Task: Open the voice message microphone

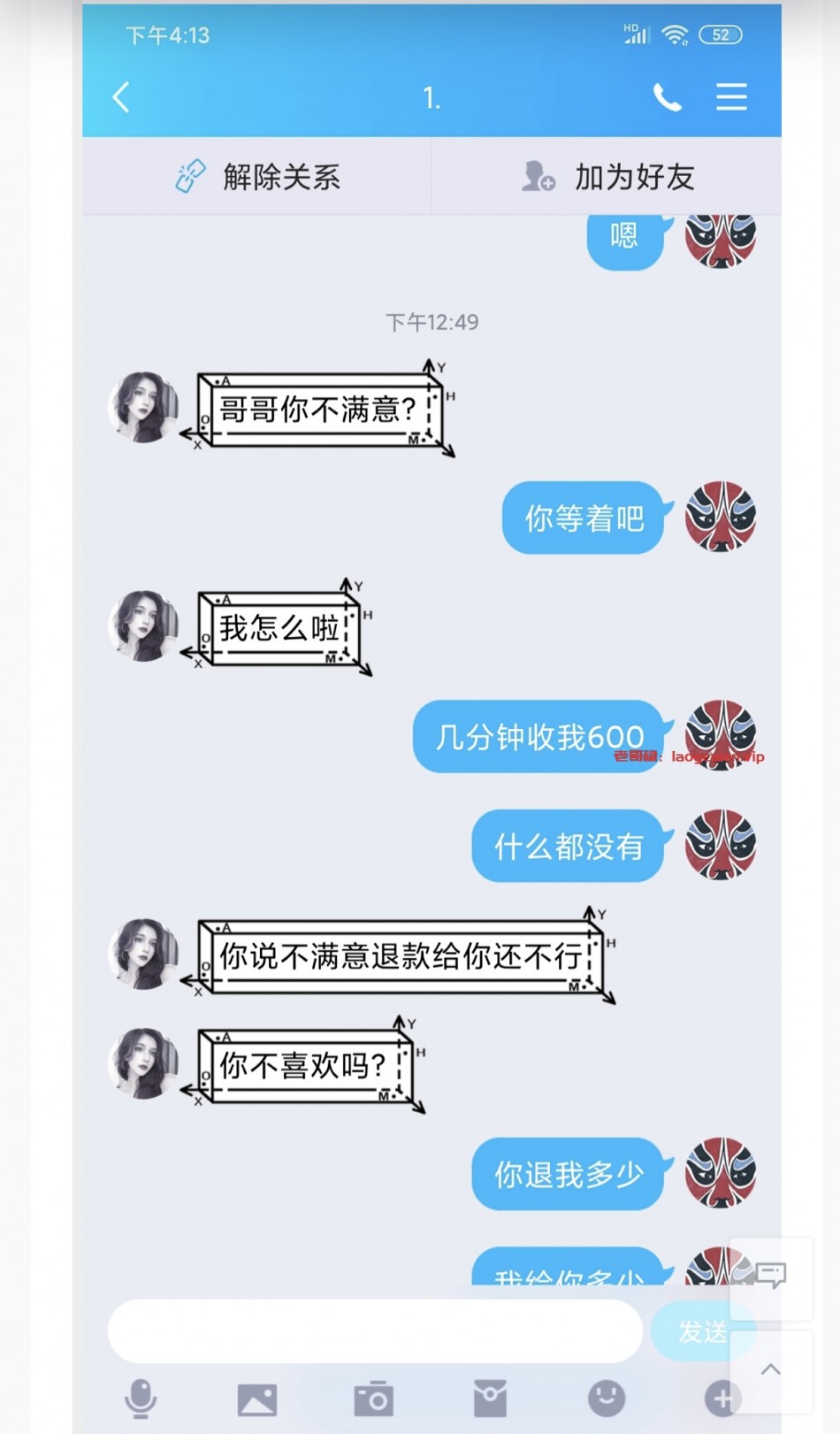Action: click(x=141, y=1399)
